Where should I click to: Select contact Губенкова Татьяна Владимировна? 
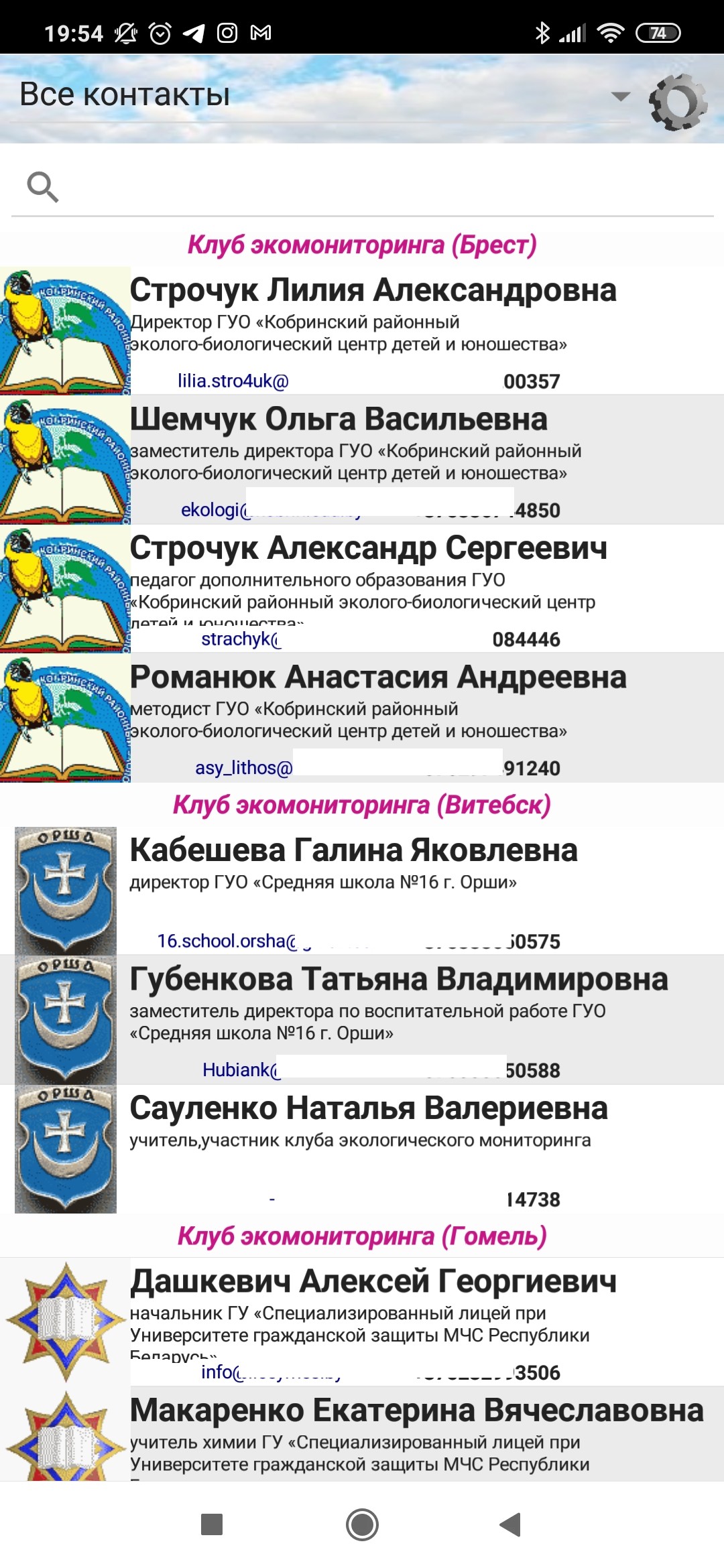(x=399, y=980)
